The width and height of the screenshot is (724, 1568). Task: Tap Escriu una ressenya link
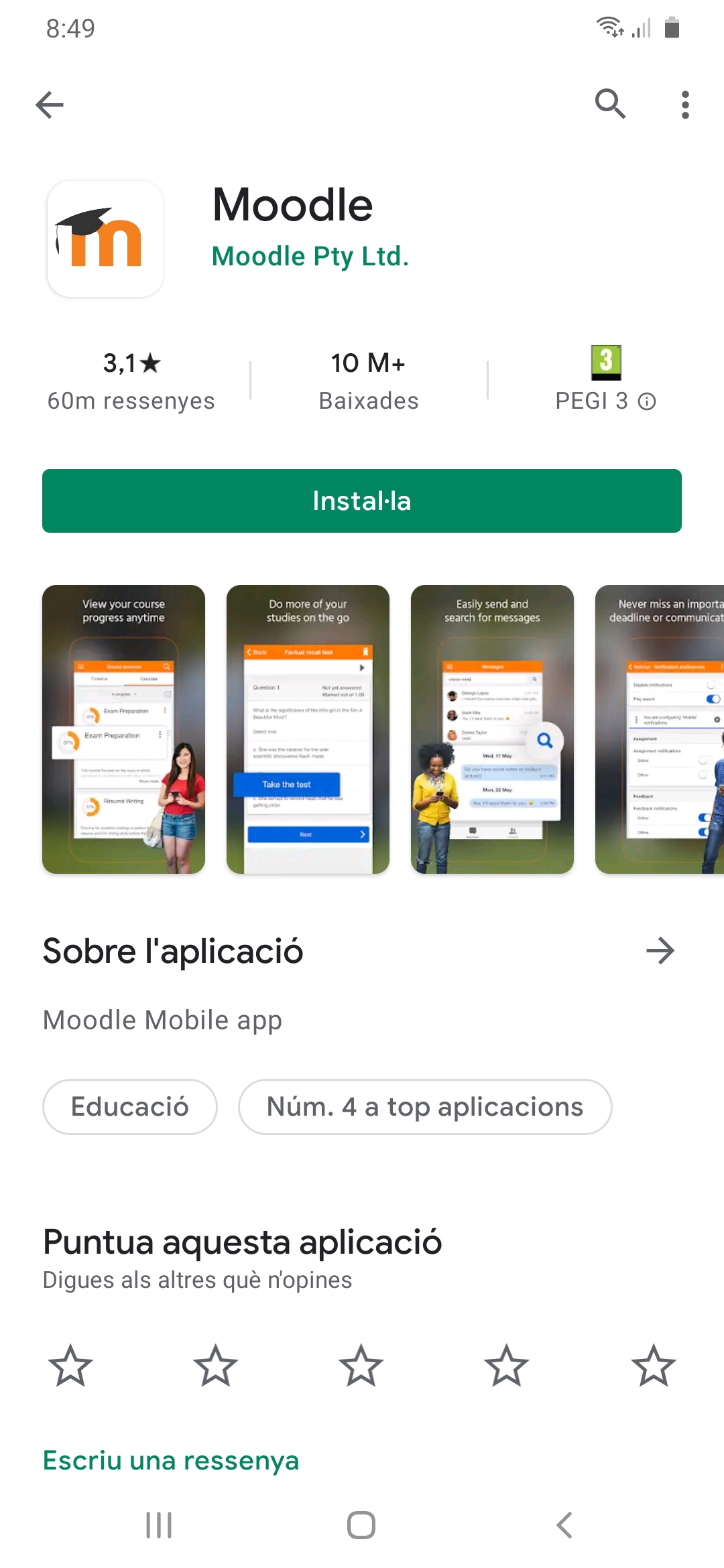(x=171, y=1460)
